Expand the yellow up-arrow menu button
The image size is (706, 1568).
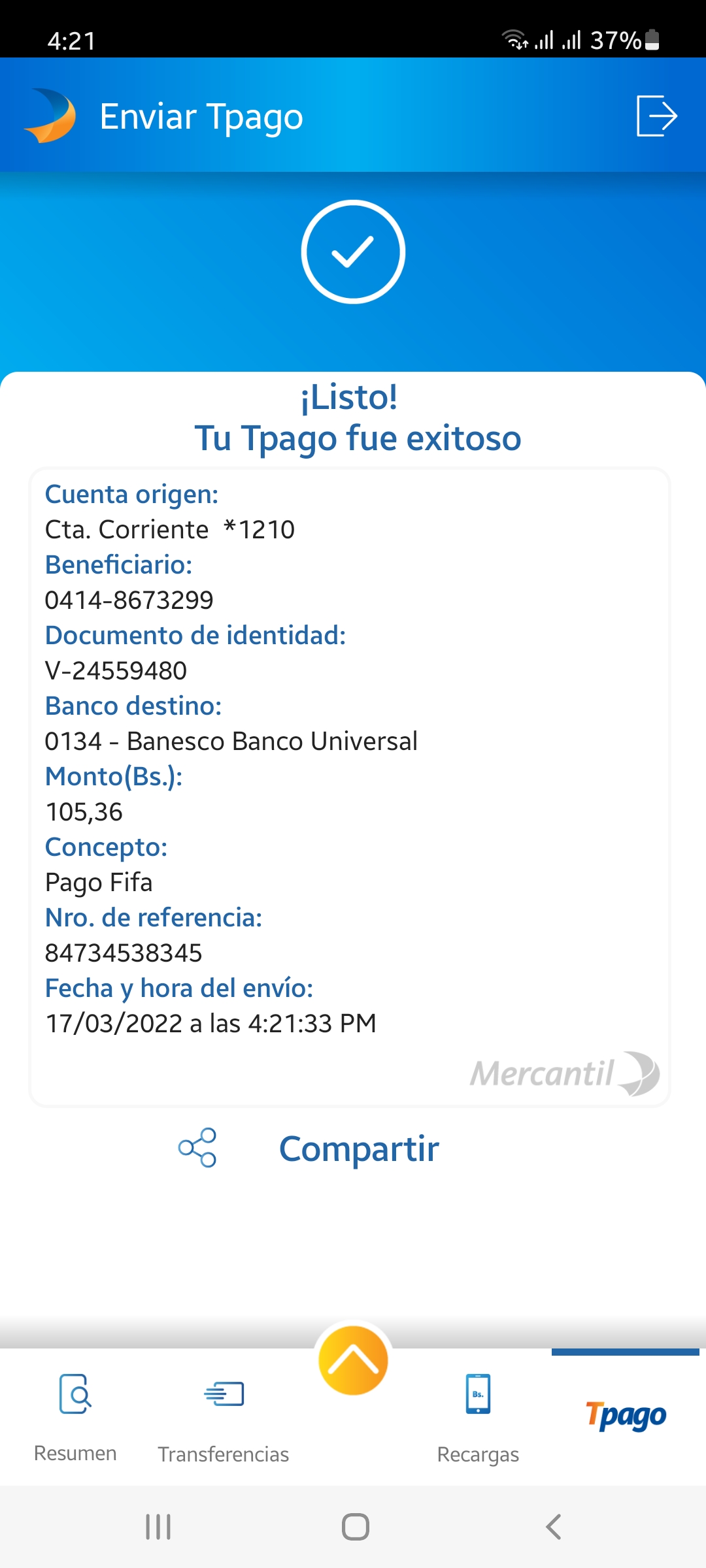pyautogui.click(x=353, y=1360)
